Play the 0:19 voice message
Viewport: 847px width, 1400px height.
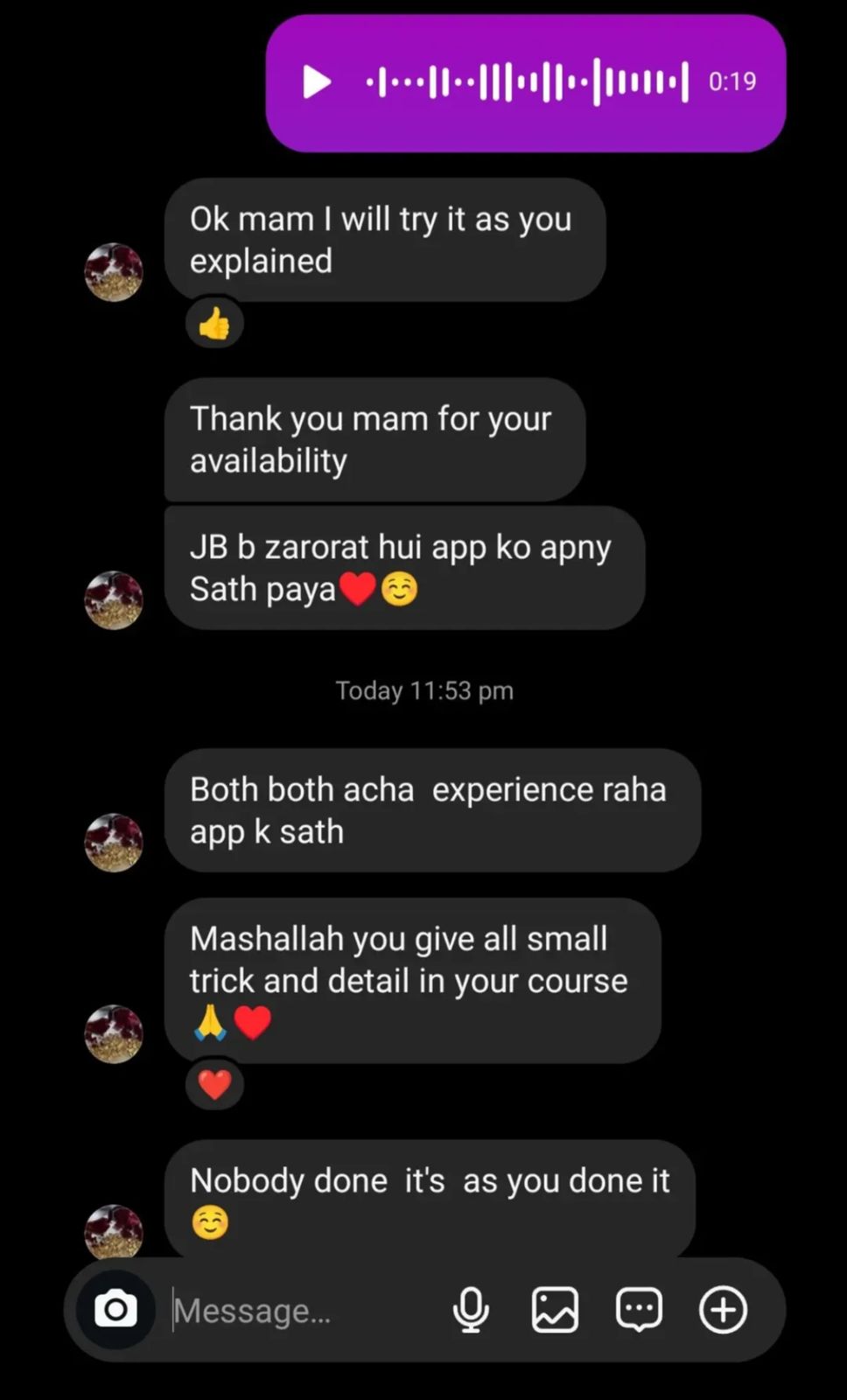coord(317,82)
